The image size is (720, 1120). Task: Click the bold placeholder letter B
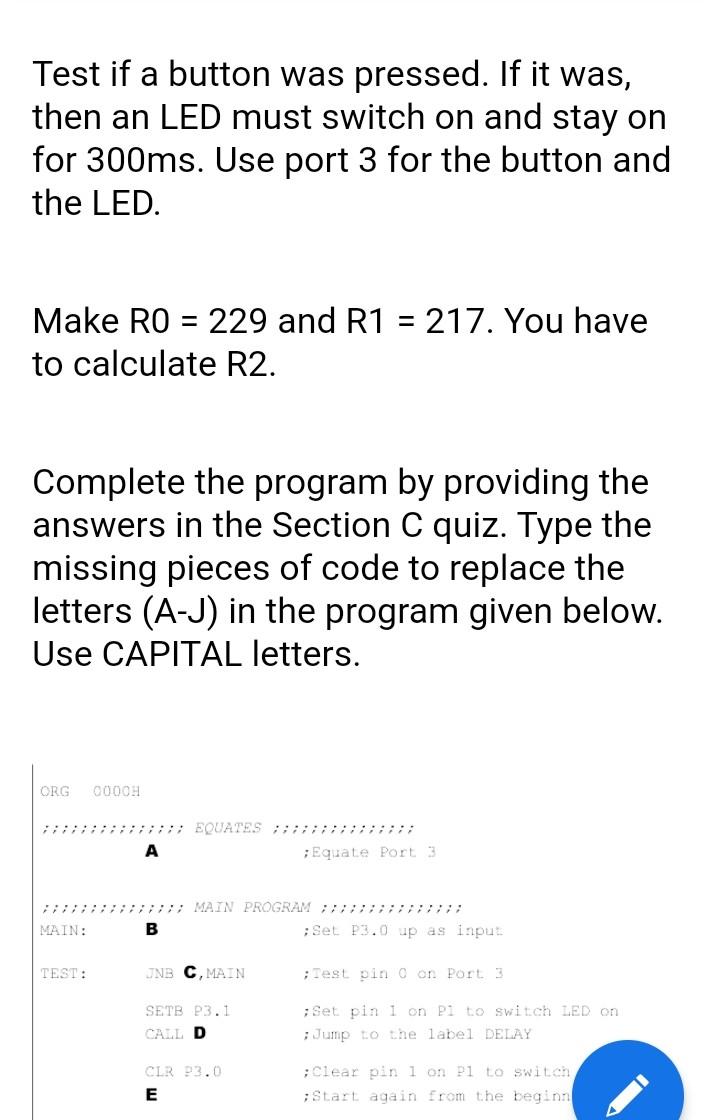(x=151, y=930)
